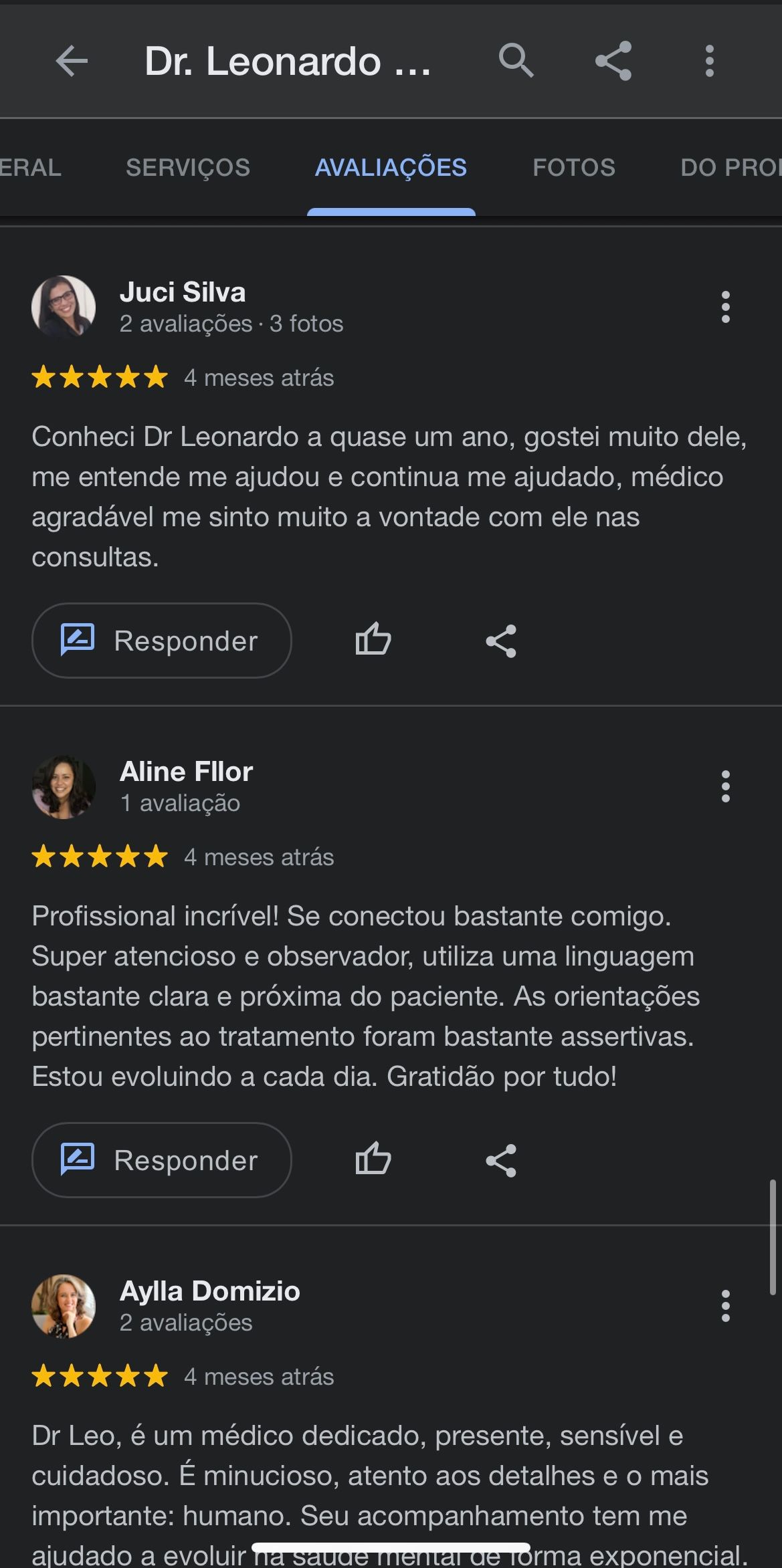Like Juci Silva's review with thumbs up
Image resolution: width=782 pixels, height=1568 pixels.
[372, 640]
